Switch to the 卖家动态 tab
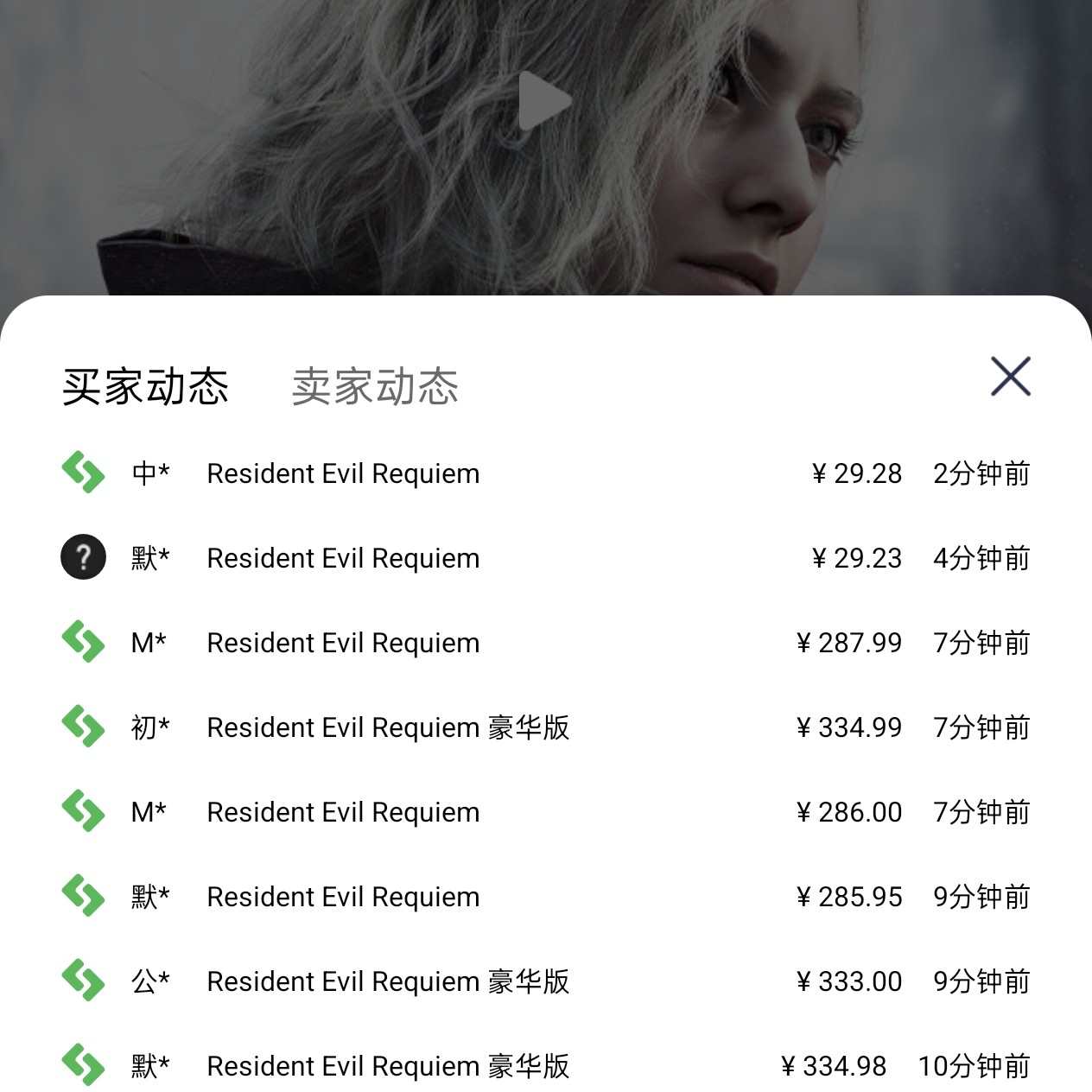The image size is (1092, 1092). point(375,386)
